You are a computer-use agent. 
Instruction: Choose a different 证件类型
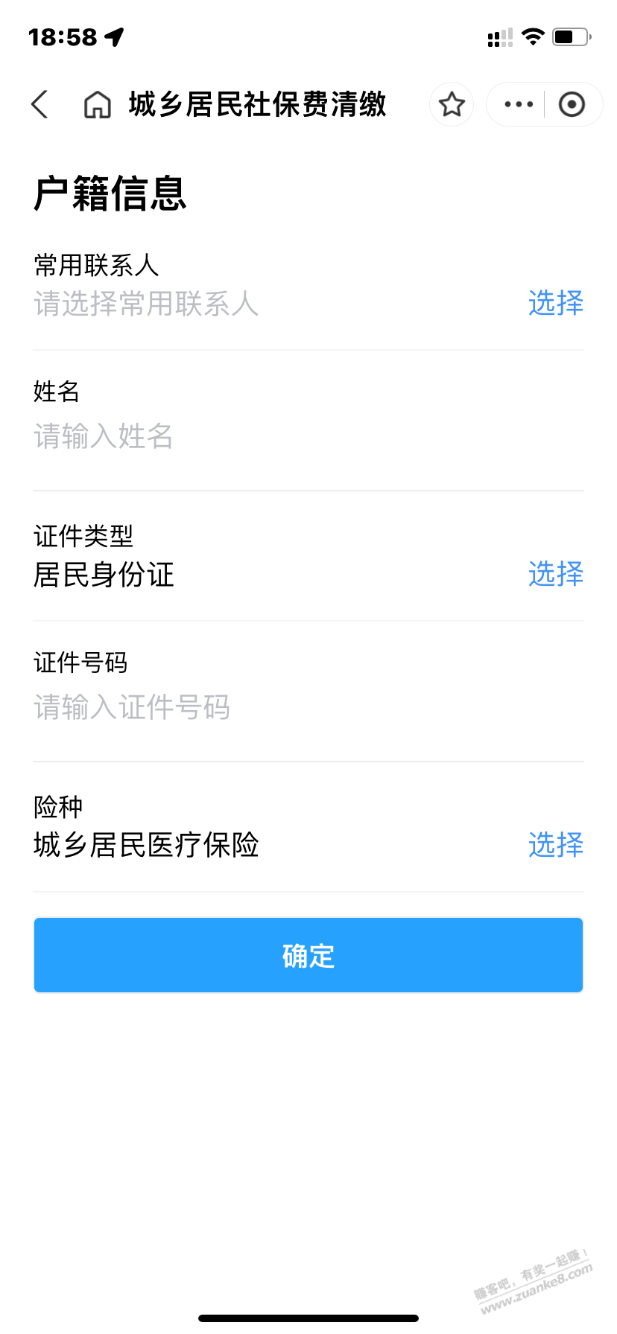(555, 574)
